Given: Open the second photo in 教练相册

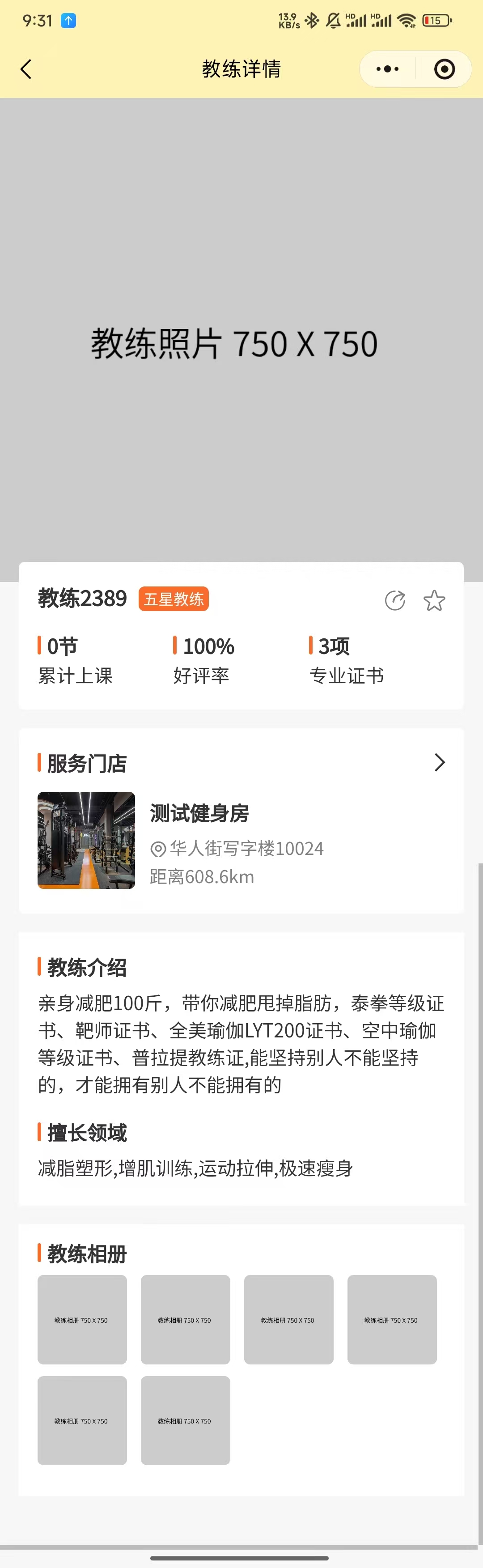Looking at the screenshot, I should tap(186, 1320).
